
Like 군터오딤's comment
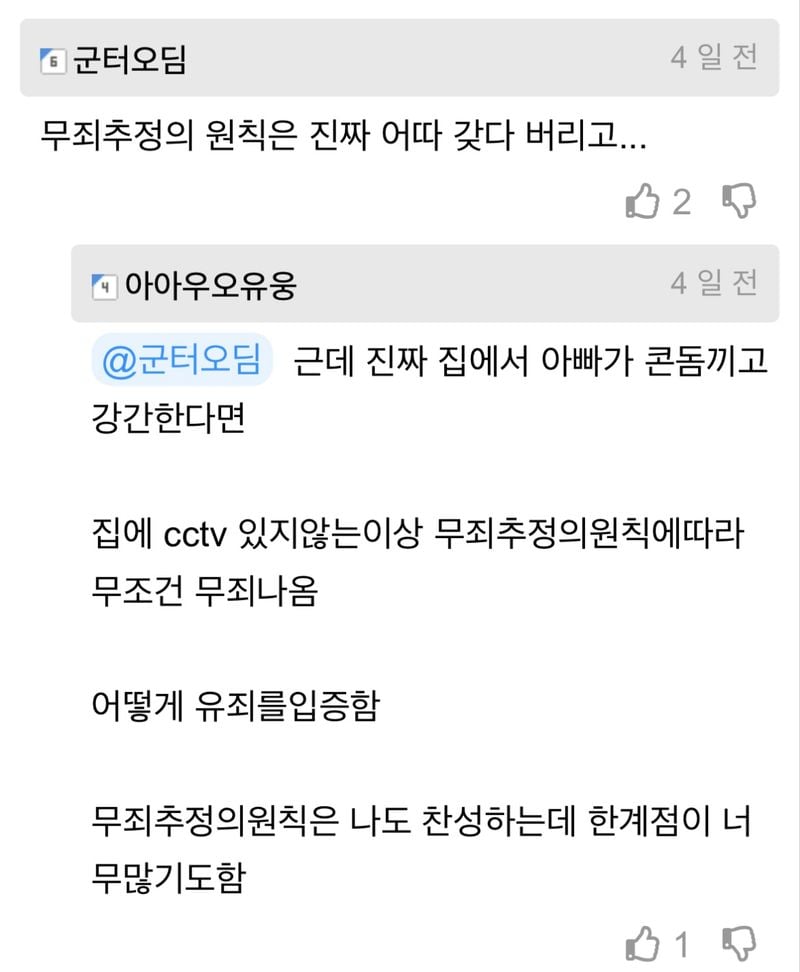(x=643, y=203)
